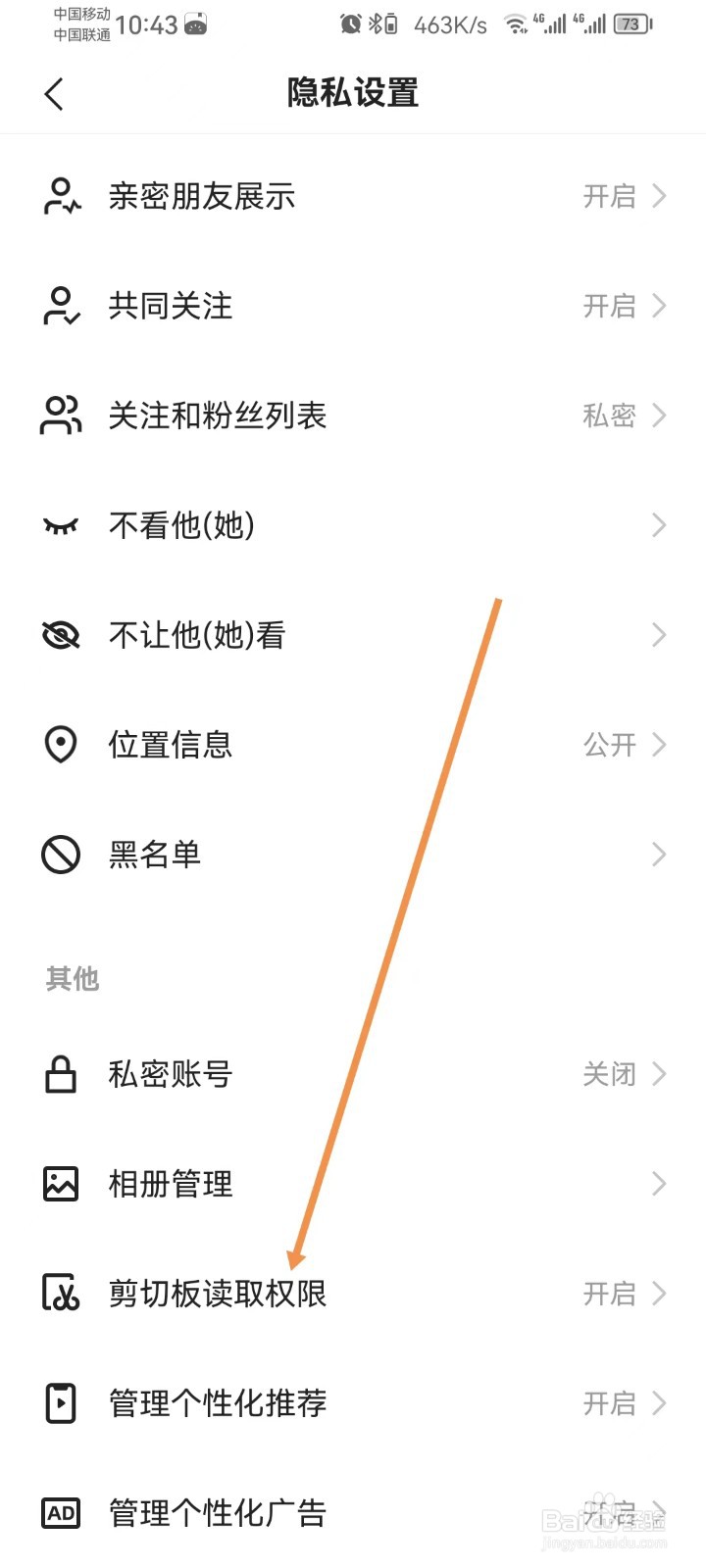Screen dimensions: 706x1568
Task: Click the clipboard icon for 剪切板读取权限
Action: [61, 1294]
